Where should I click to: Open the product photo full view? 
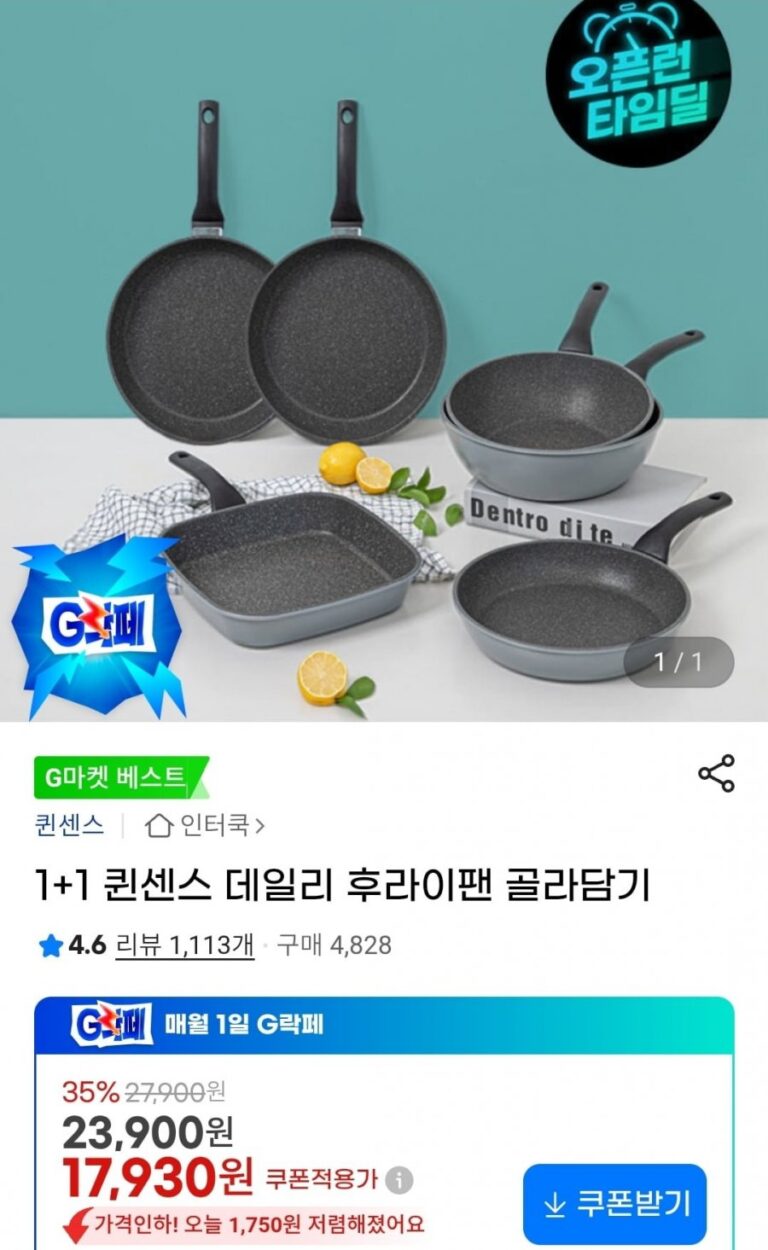click(384, 360)
